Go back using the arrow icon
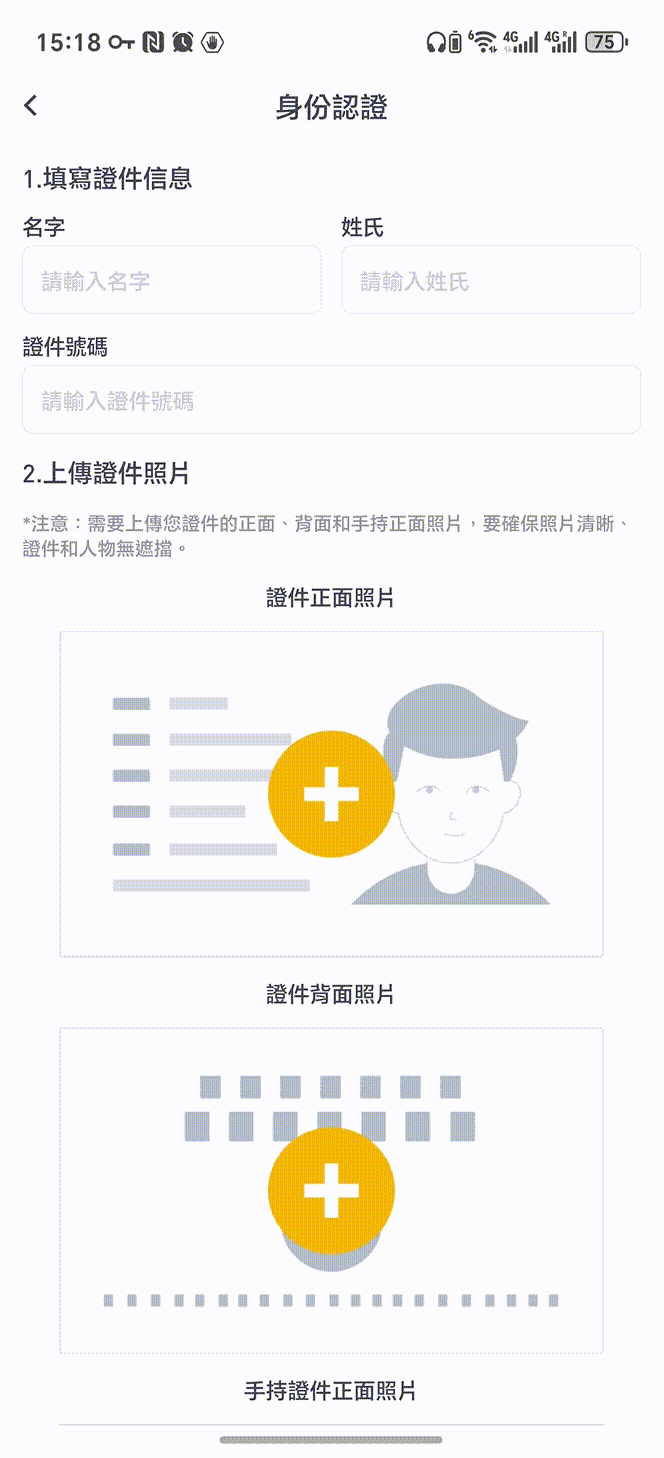Image resolution: width=664 pixels, height=1458 pixels. point(31,106)
